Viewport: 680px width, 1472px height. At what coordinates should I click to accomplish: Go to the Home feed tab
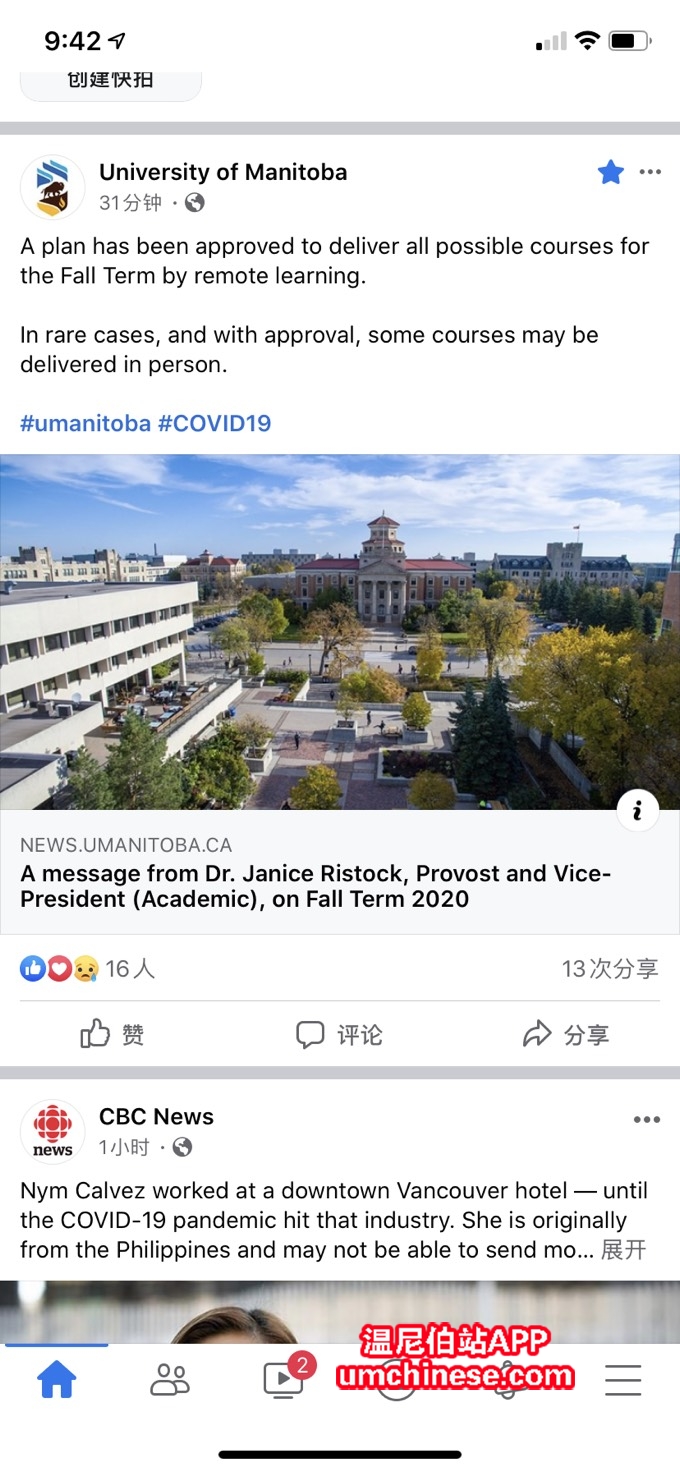point(57,1380)
